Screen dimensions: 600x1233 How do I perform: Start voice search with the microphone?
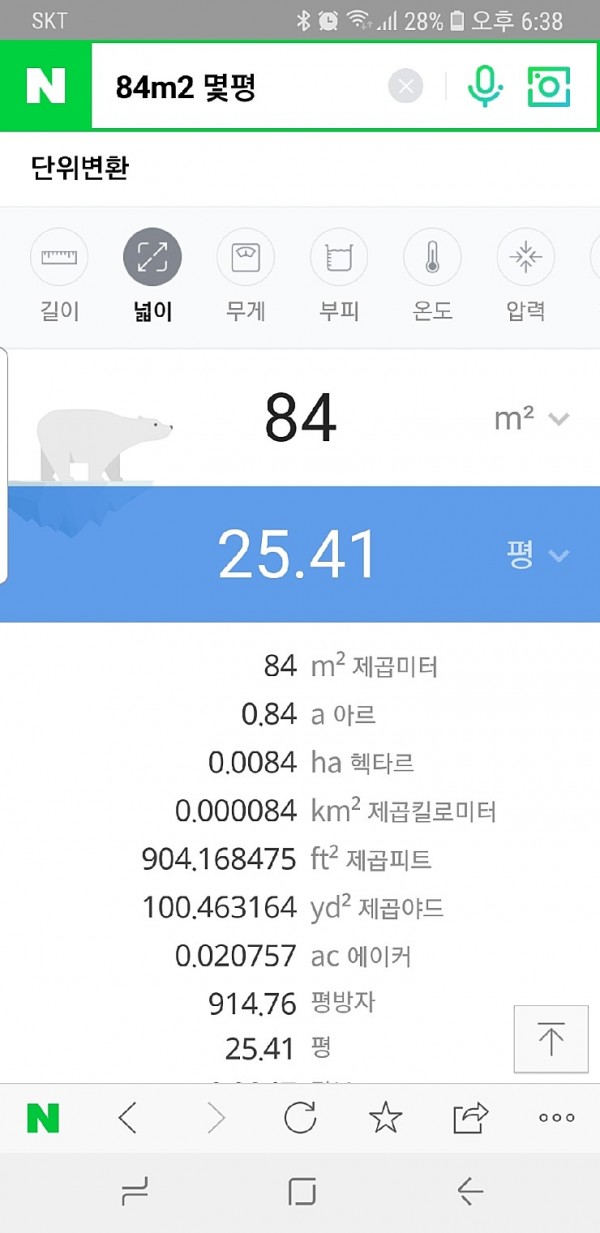click(485, 87)
